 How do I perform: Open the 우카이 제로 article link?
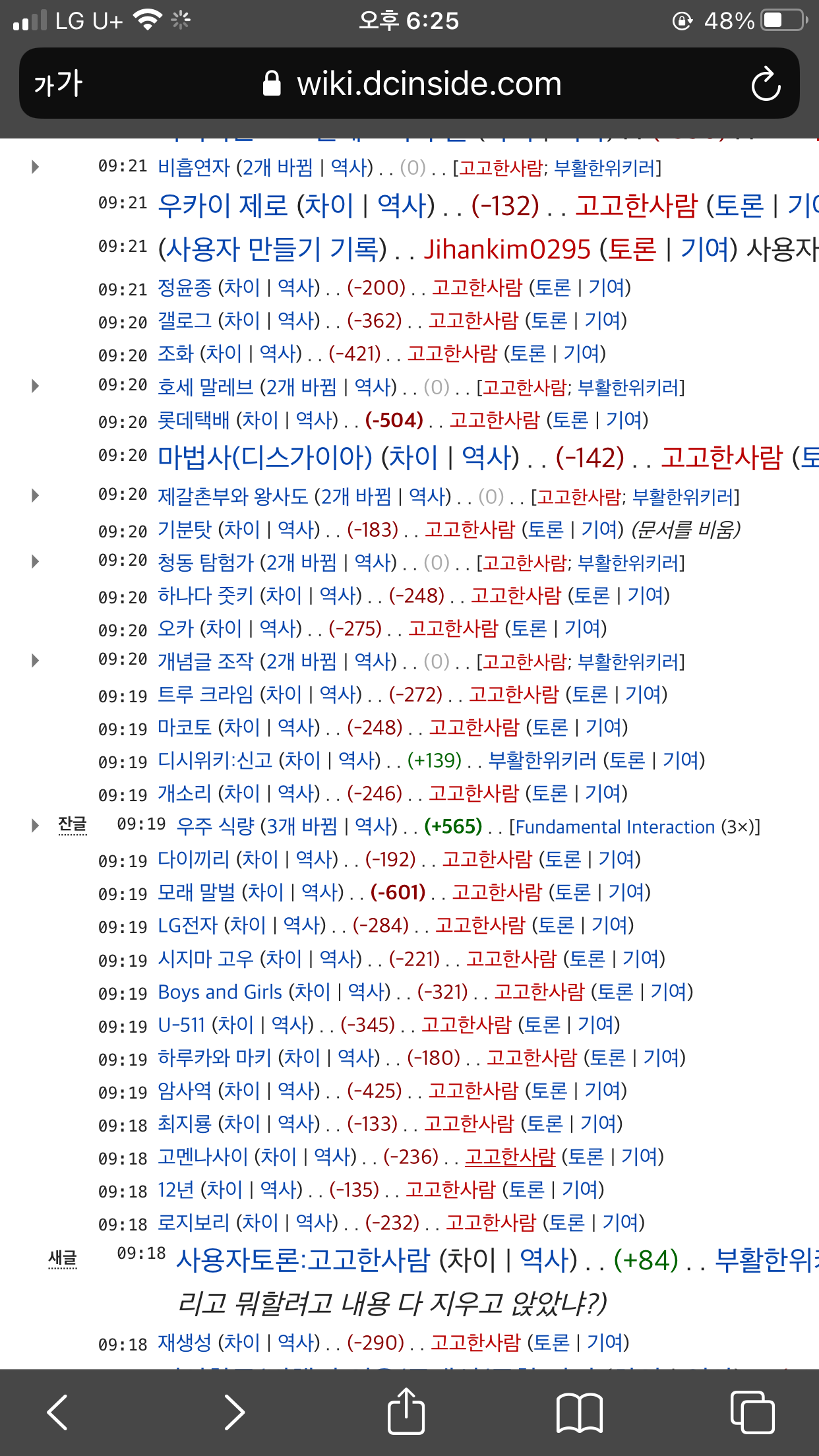(223, 206)
